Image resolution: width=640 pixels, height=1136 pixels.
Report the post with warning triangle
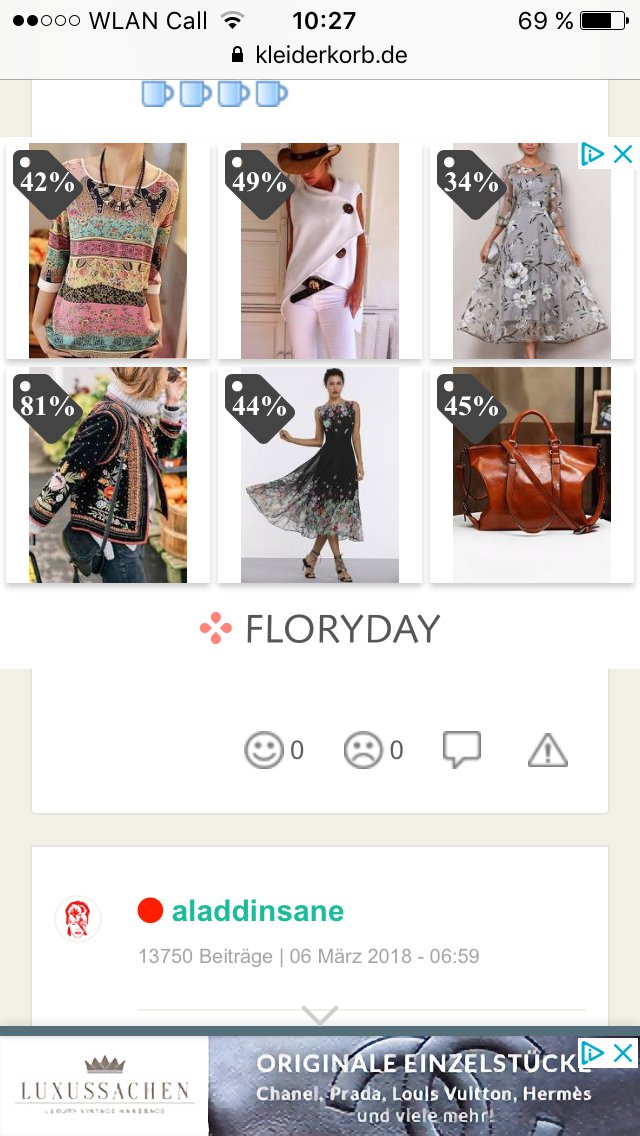tap(548, 750)
